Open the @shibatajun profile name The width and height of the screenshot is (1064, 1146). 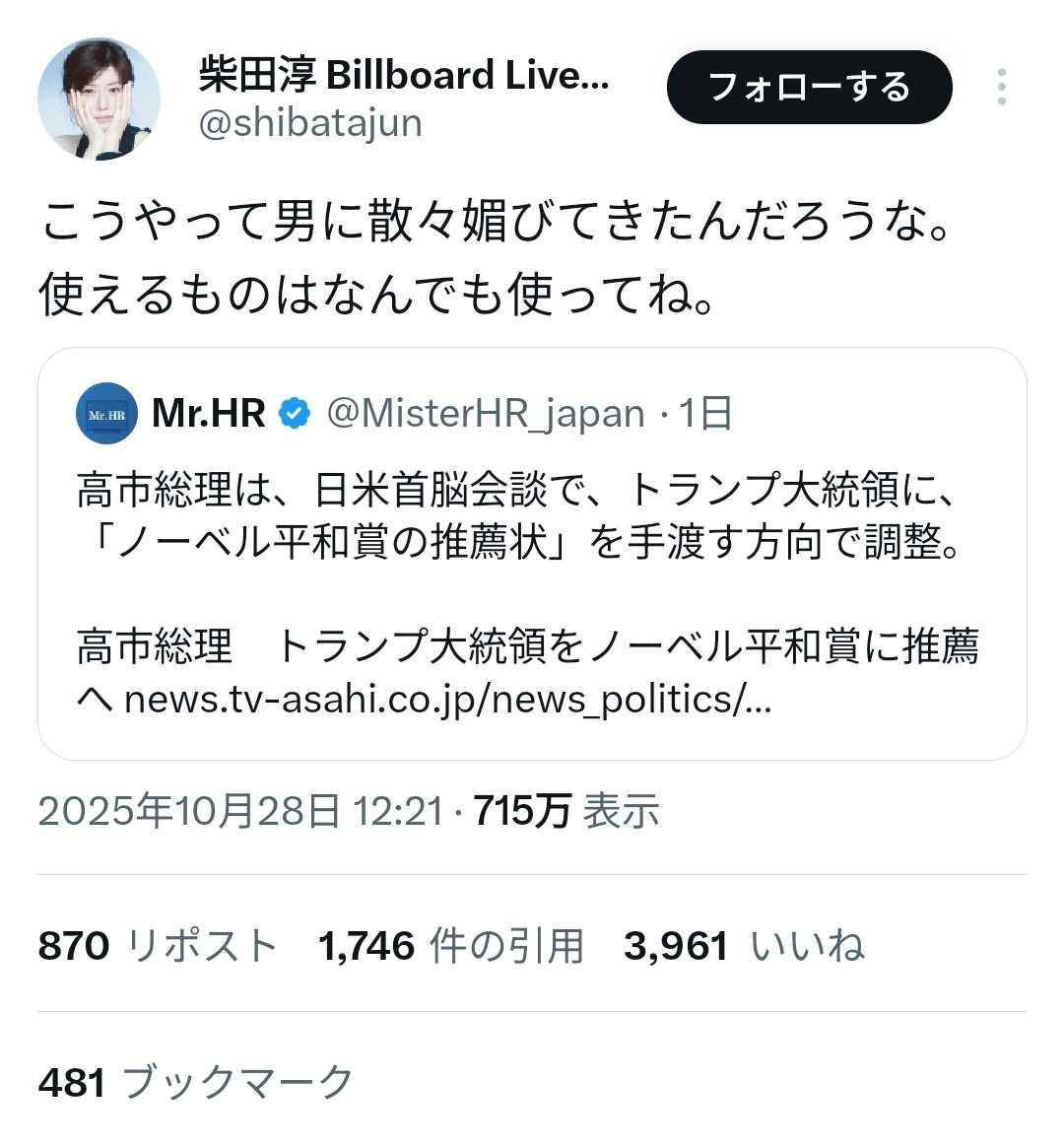click(x=403, y=76)
